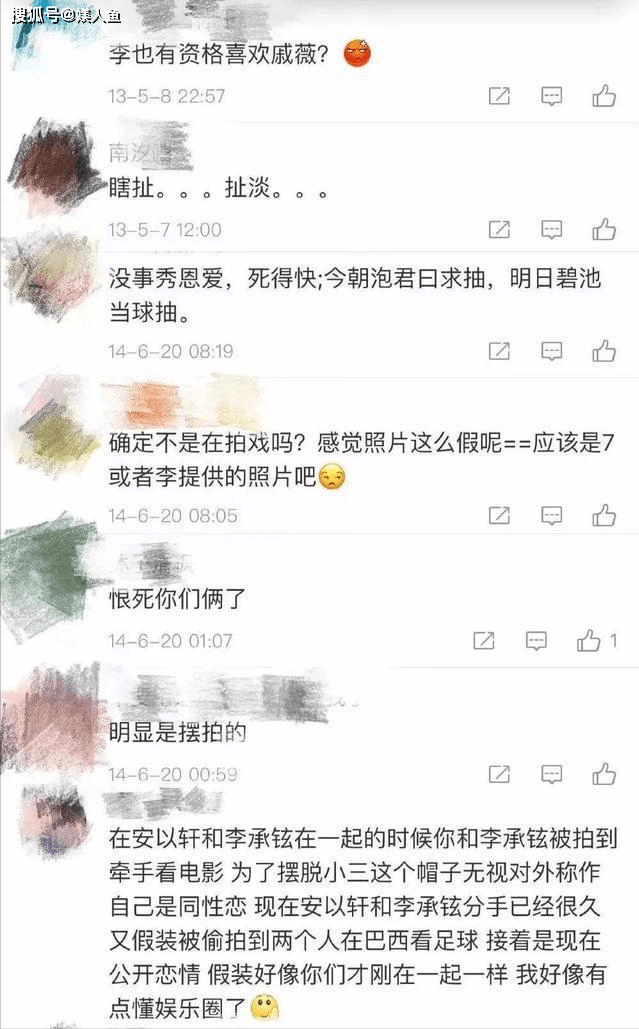Reply to the comment "瞎扯。。。扯淡。。。"
Screen dimensions: 639x1029
coord(551,230)
